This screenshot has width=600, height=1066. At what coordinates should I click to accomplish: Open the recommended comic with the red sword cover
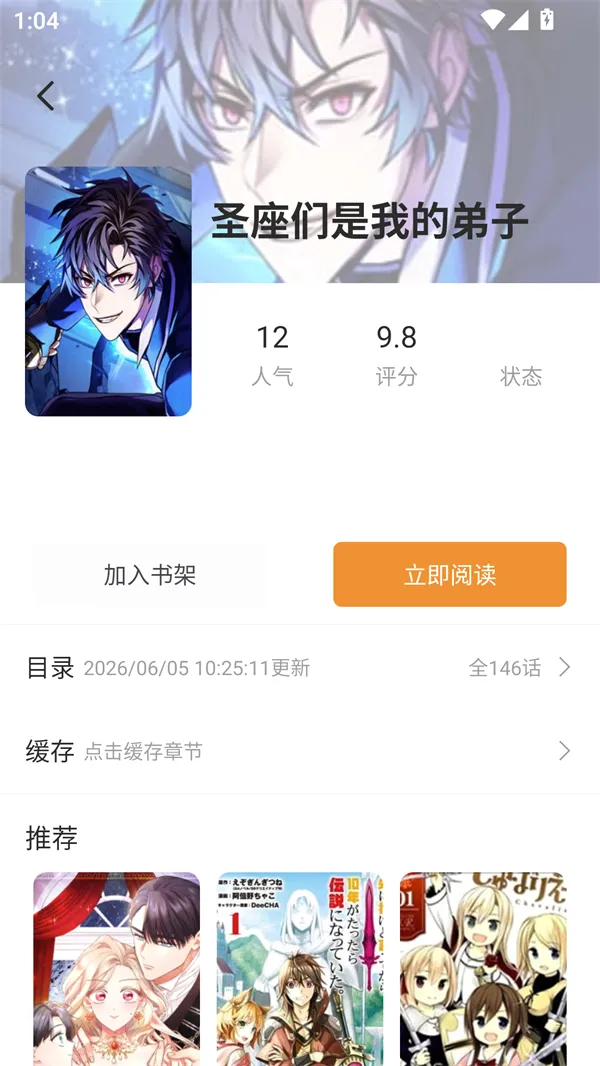click(300, 969)
